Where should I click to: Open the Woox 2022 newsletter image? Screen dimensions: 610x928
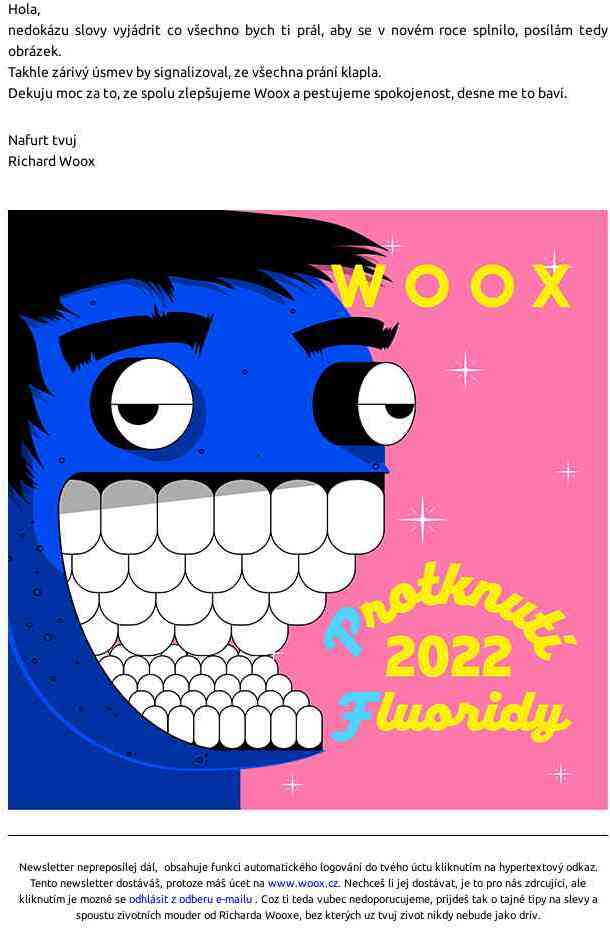click(308, 510)
